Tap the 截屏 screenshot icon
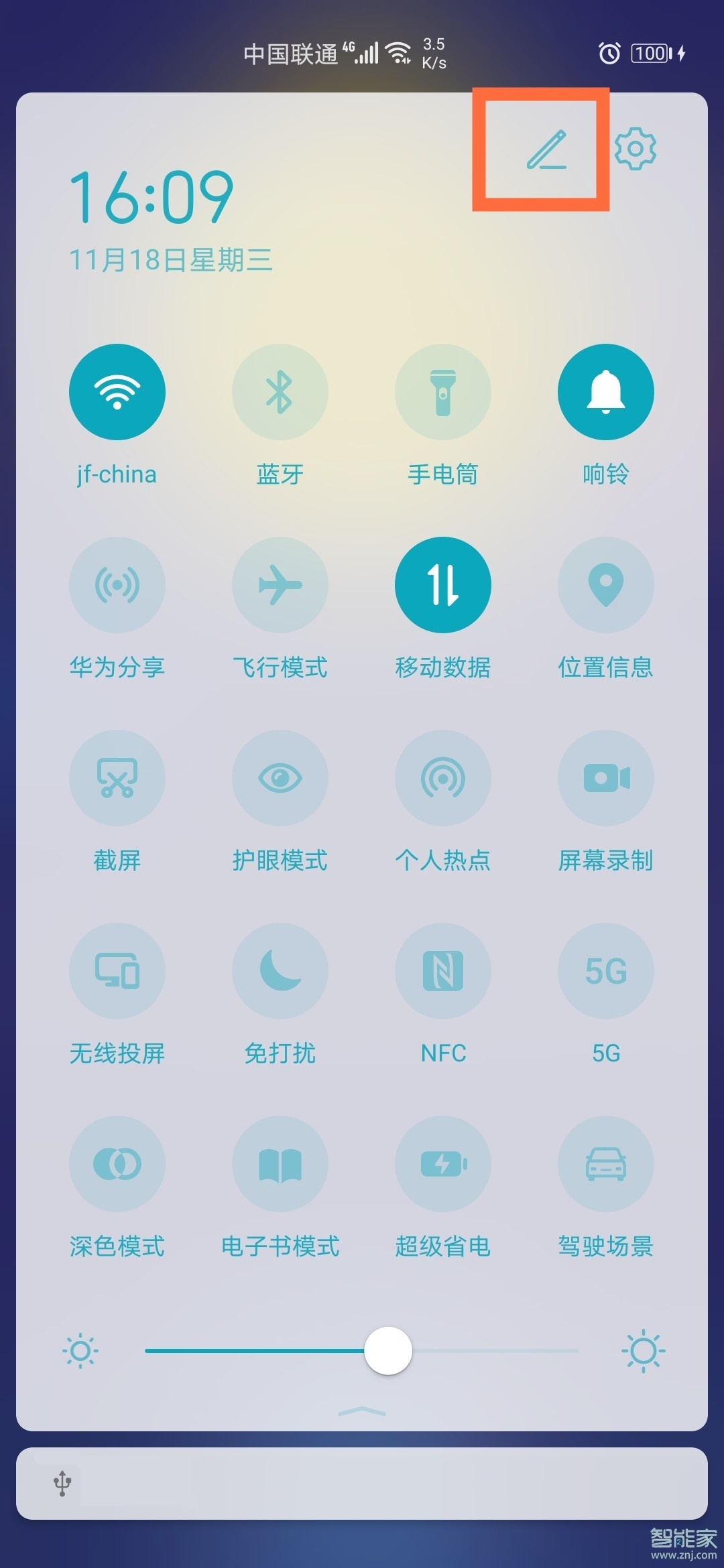Image resolution: width=724 pixels, height=1568 pixels. tap(117, 777)
